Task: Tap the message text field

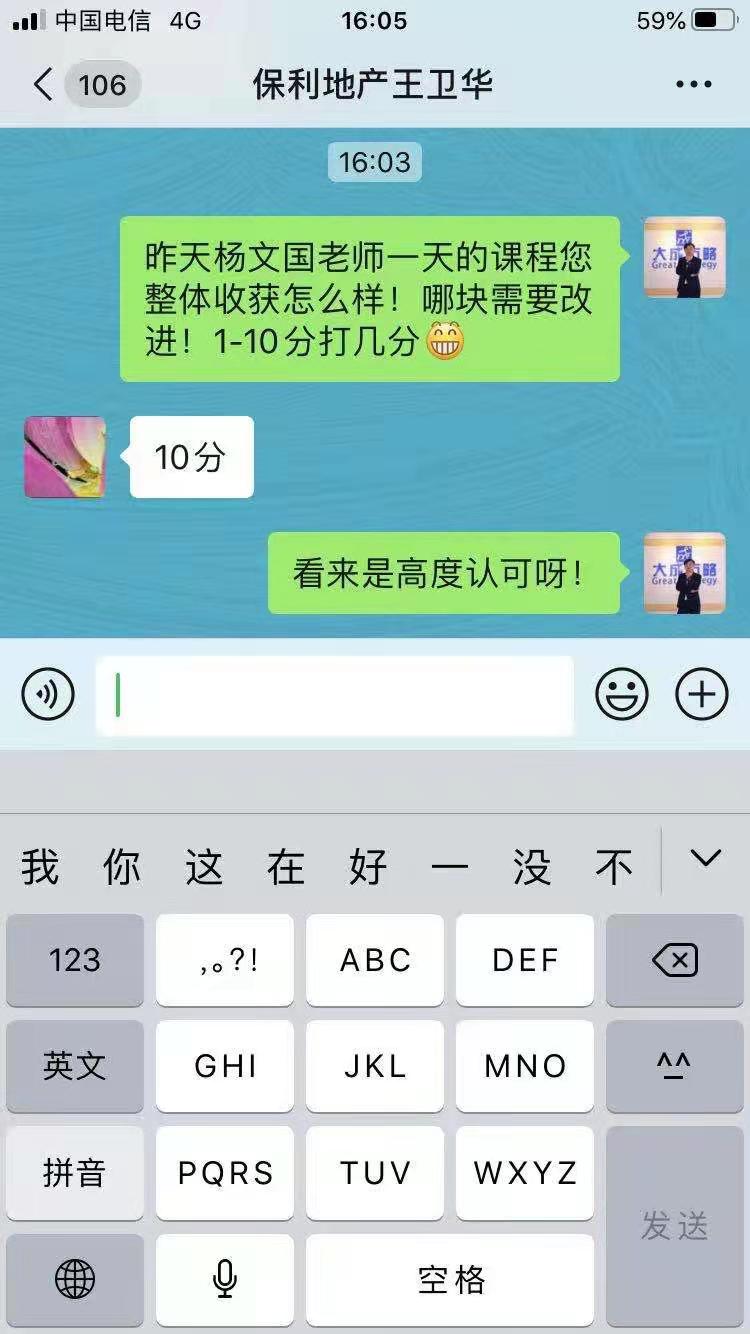Action: (x=335, y=695)
